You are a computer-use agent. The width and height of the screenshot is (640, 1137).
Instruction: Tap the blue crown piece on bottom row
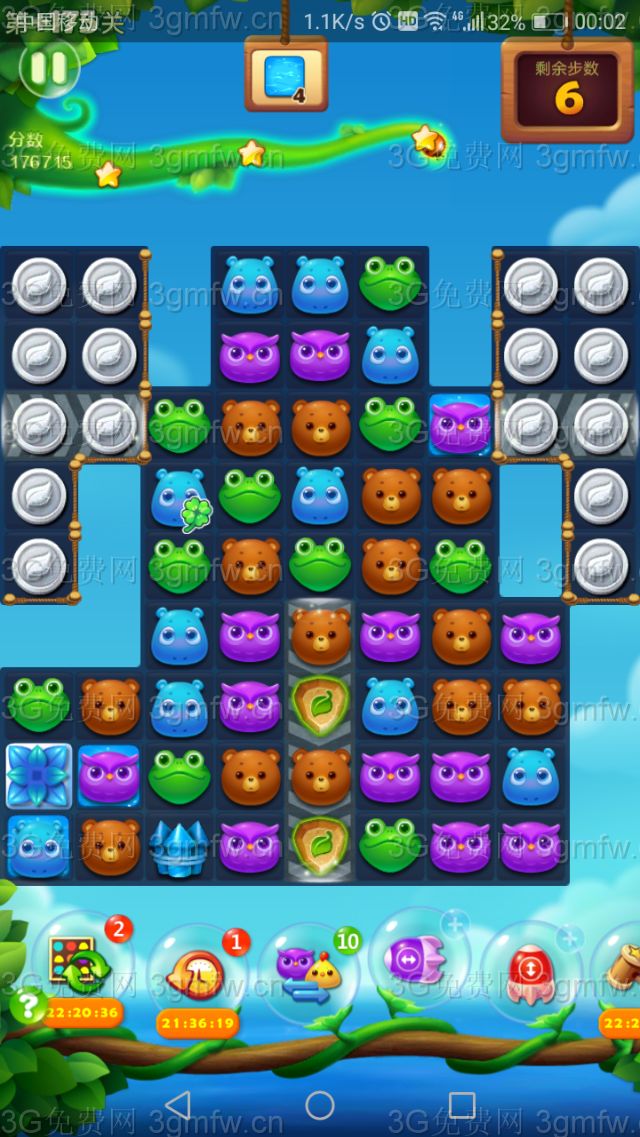click(179, 846)
